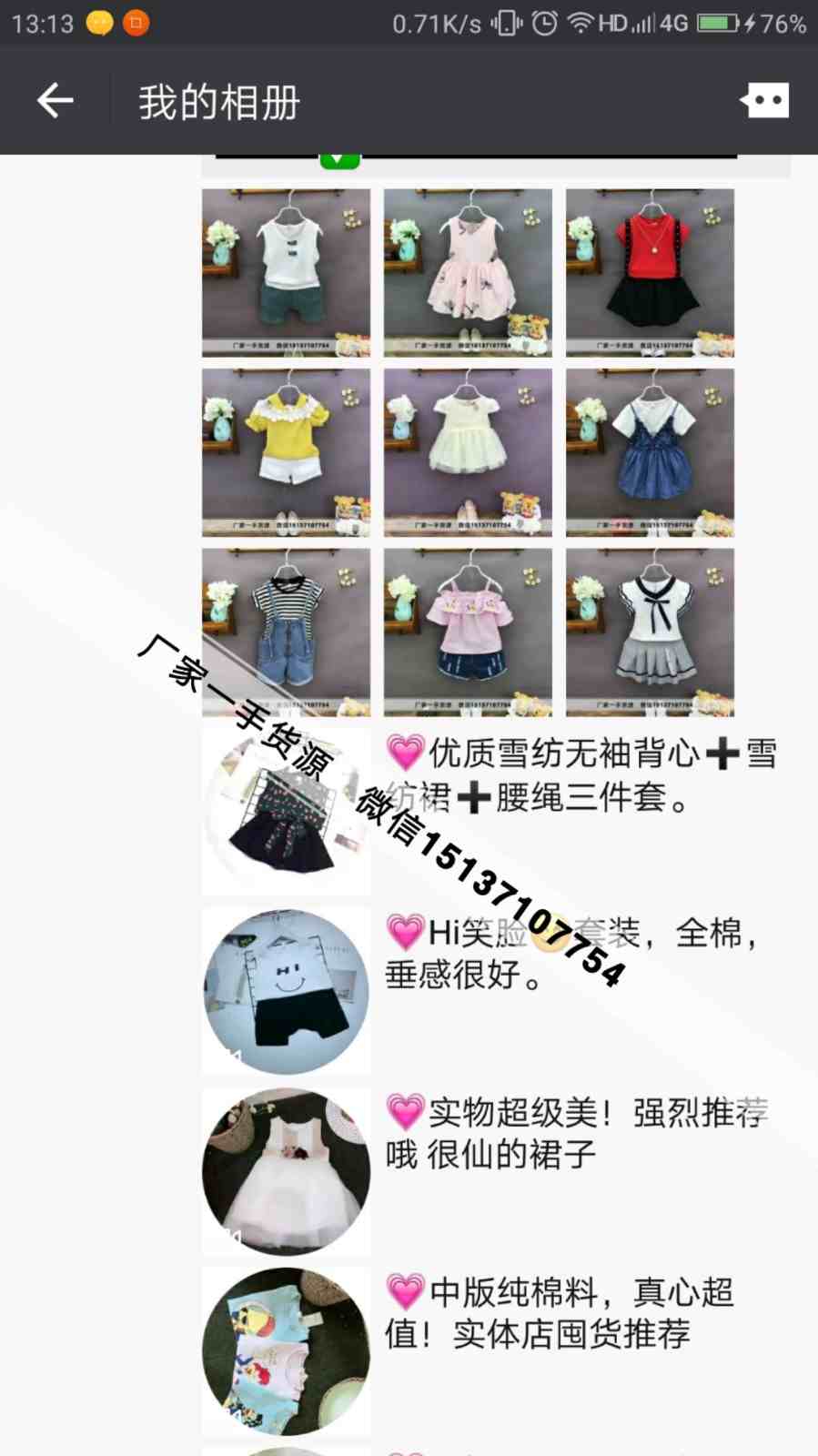View the denim pinafore dress photo
The width and height of the screenshot is (818, 1456).
650,452
